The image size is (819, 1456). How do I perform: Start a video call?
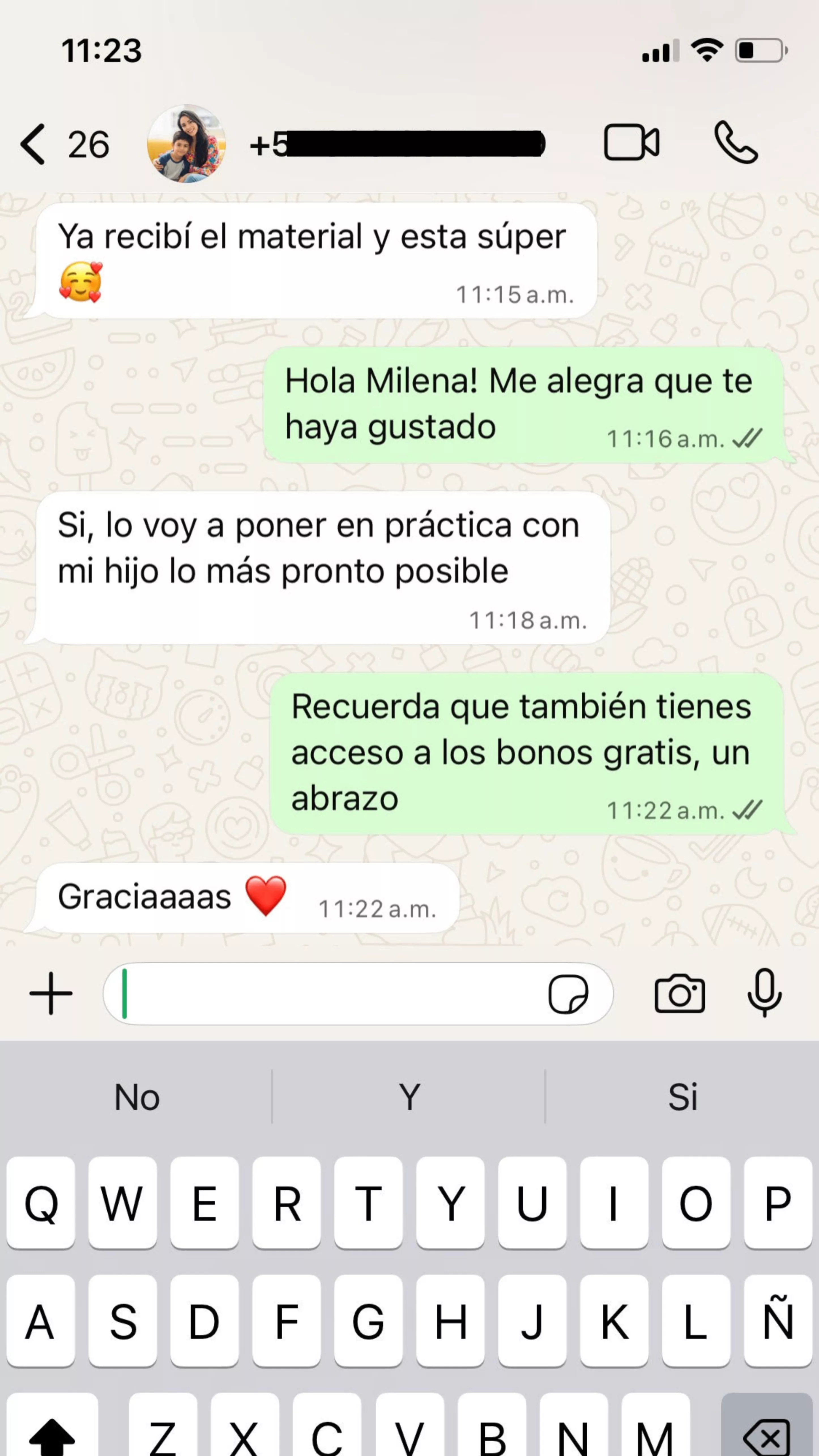point(631,142)
